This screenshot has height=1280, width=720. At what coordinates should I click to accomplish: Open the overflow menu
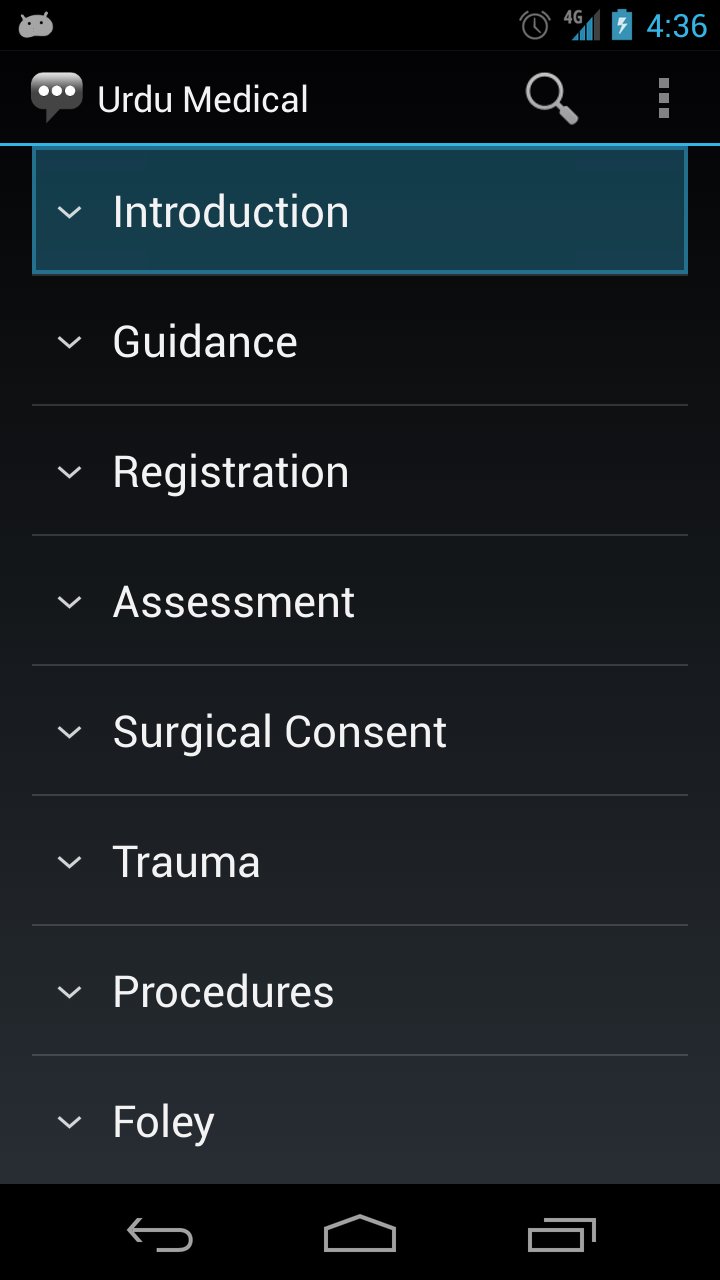663,99
